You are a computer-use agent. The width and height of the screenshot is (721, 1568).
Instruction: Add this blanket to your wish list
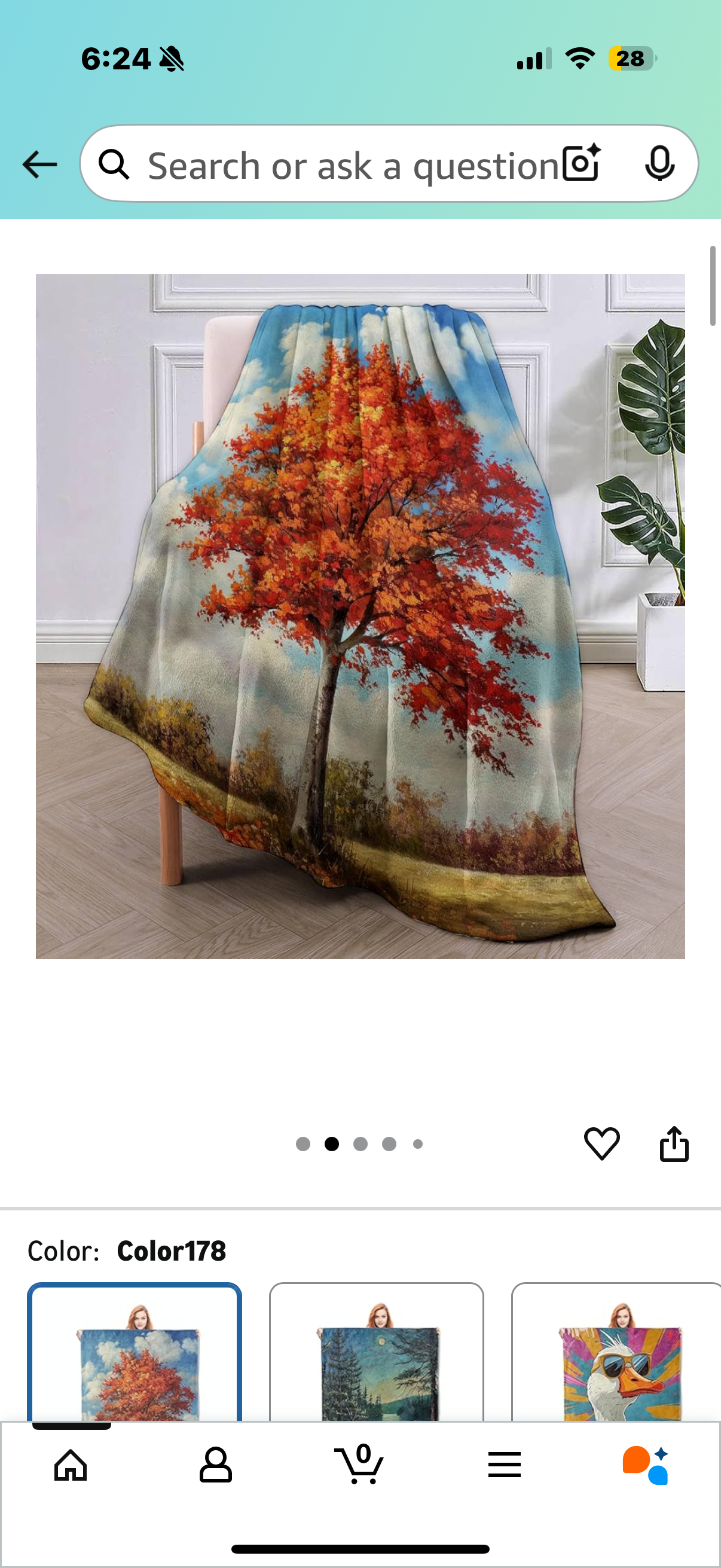(x=602, y=1144)
